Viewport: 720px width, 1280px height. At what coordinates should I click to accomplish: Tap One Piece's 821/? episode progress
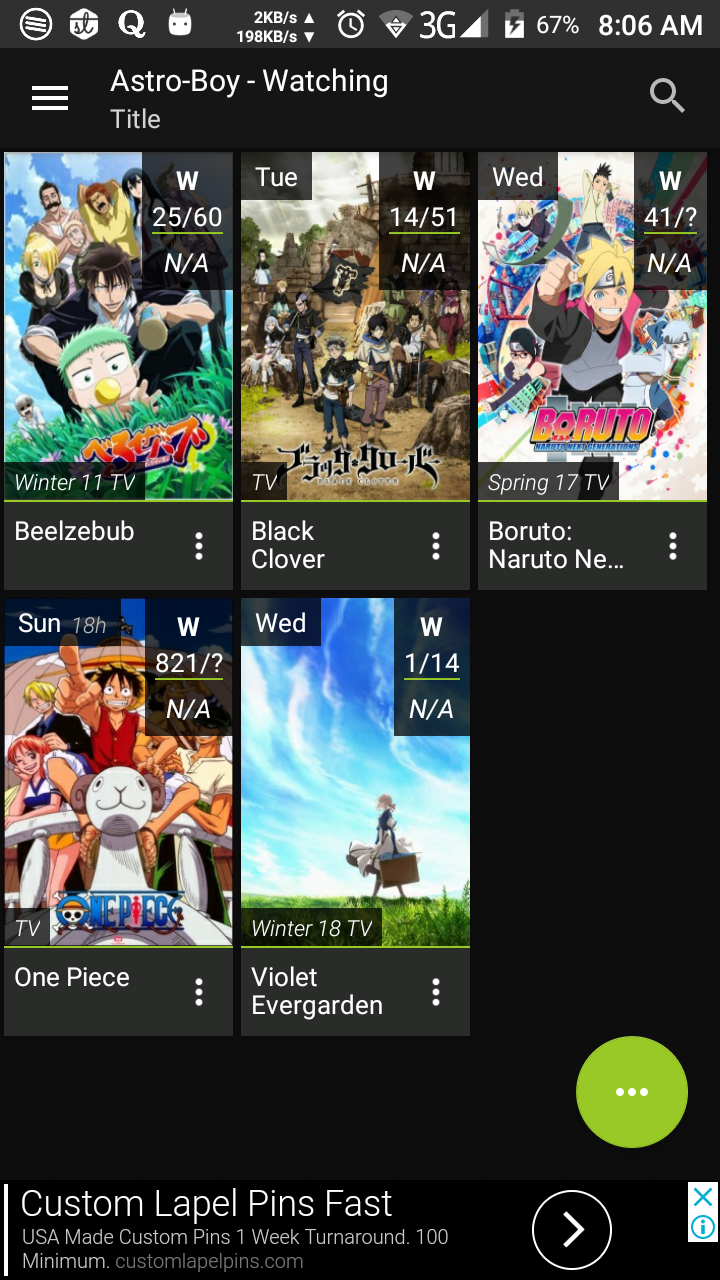click(x=188, y=664)
